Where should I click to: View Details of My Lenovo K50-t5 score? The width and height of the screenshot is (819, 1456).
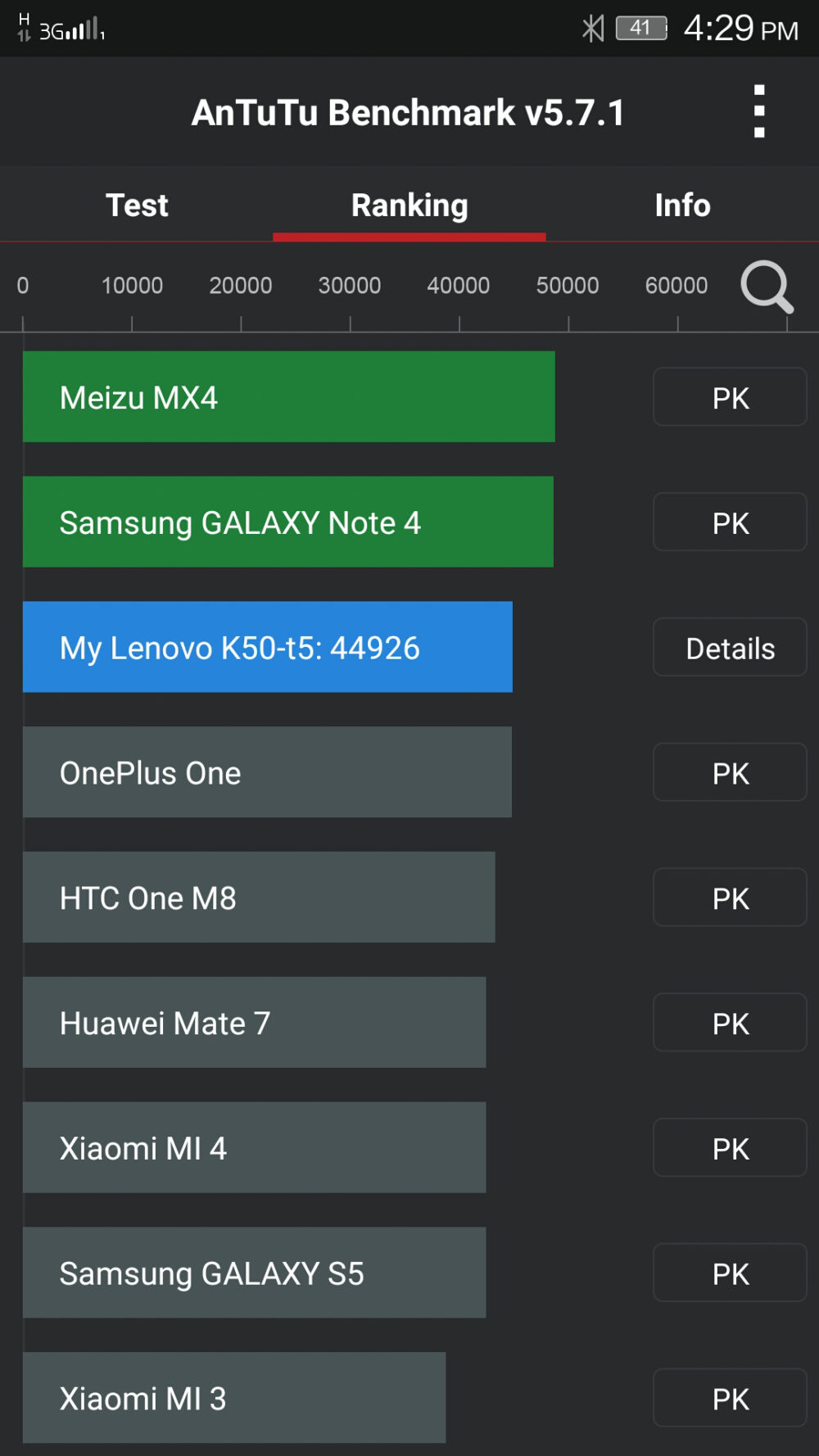[729, 647]
